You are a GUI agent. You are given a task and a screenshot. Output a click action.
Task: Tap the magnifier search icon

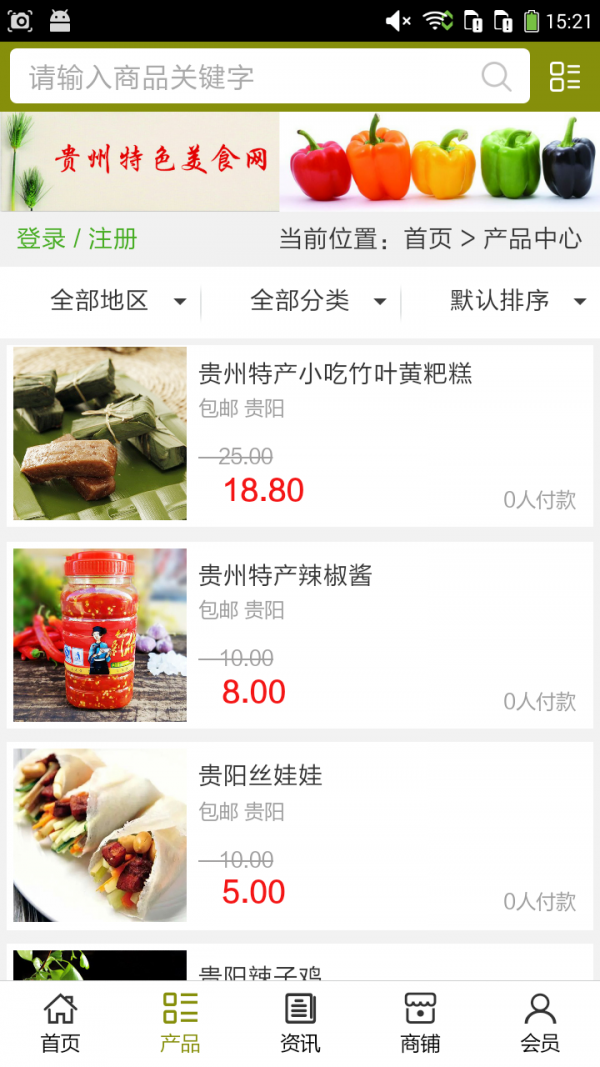pos(496,77)
